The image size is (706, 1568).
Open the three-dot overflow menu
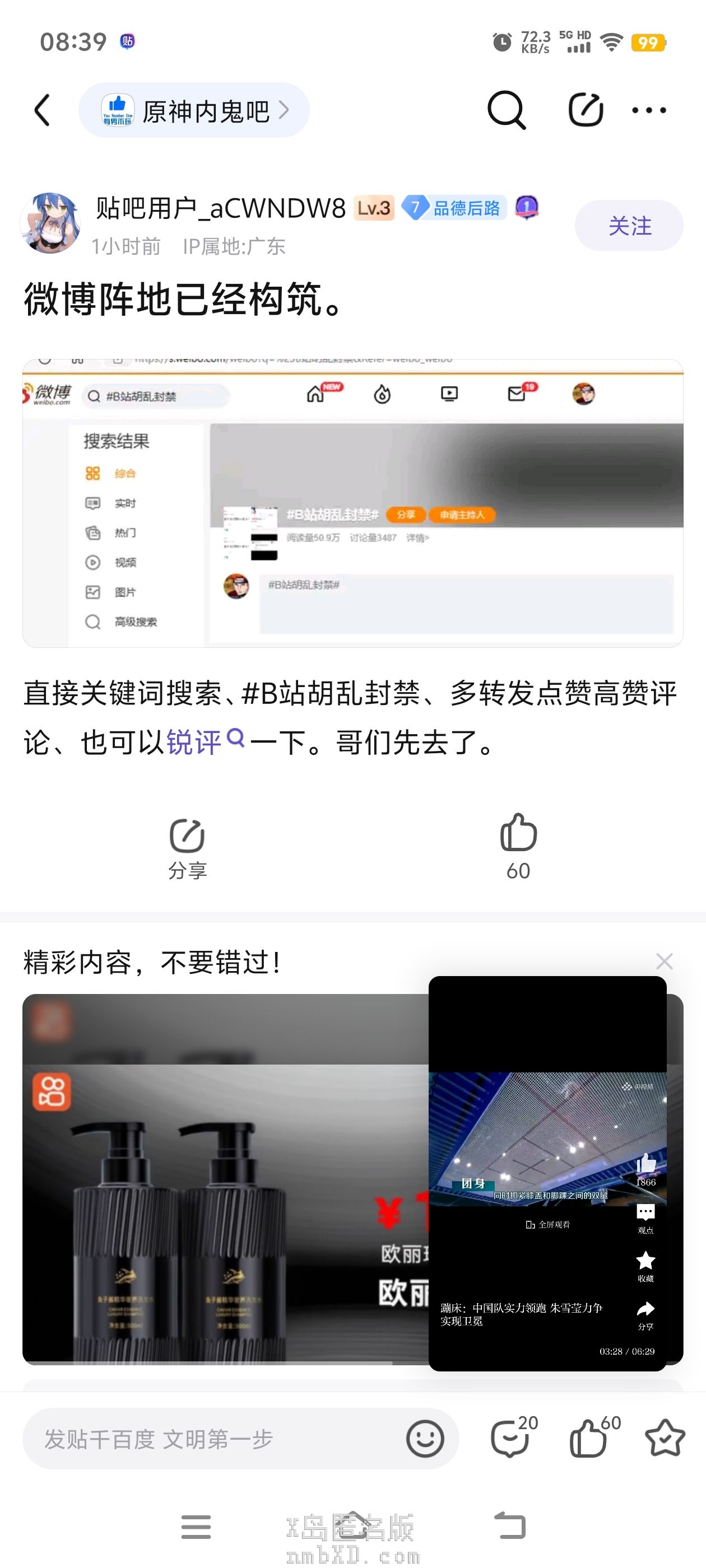(x=649, y=110)
